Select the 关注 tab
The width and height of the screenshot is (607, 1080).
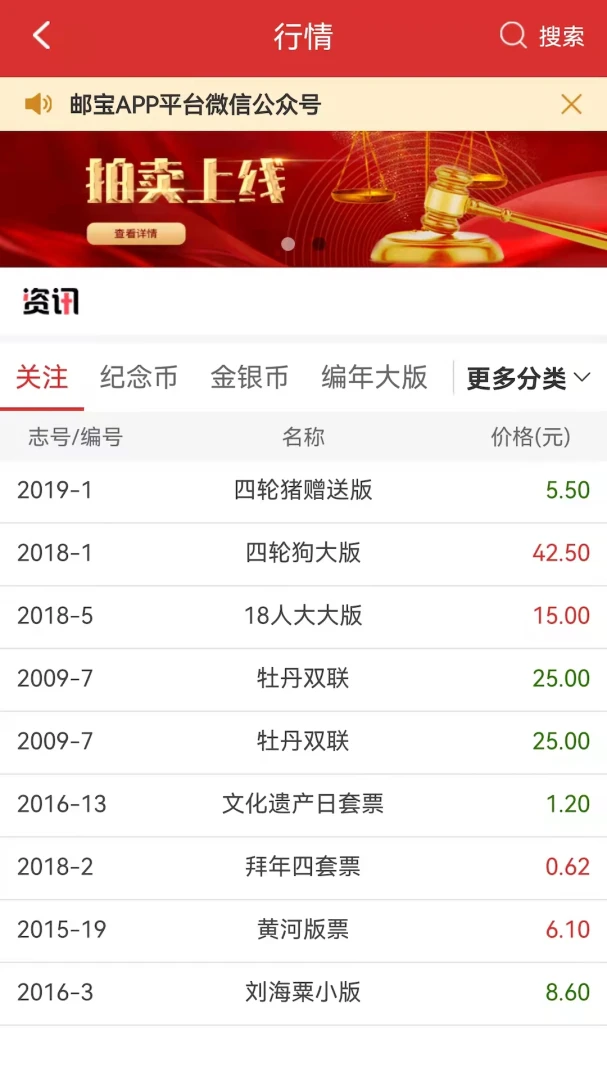click(x=42, y=377)
